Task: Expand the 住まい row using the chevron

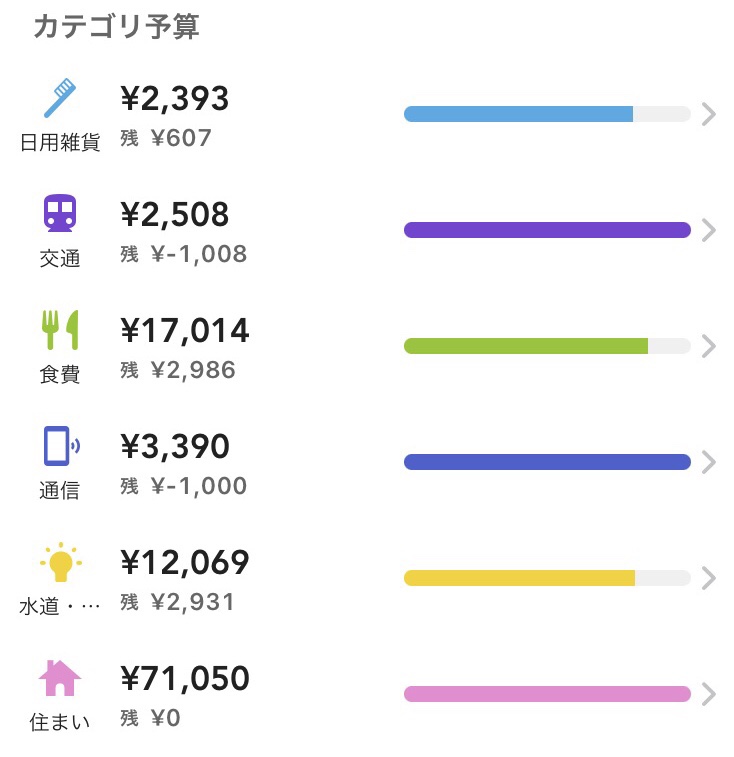Action: coord(709,692)
